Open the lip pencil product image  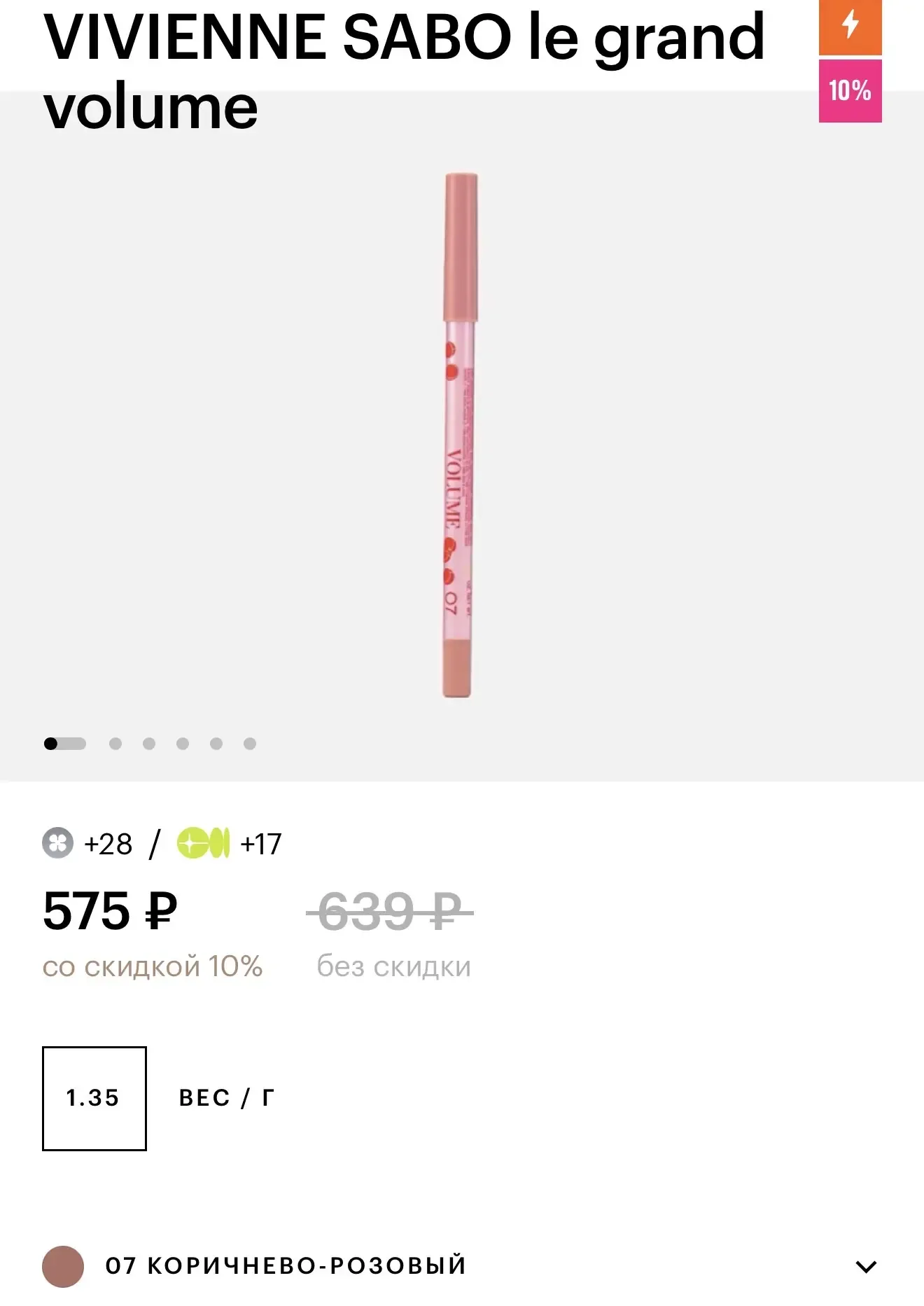(460, 436)
